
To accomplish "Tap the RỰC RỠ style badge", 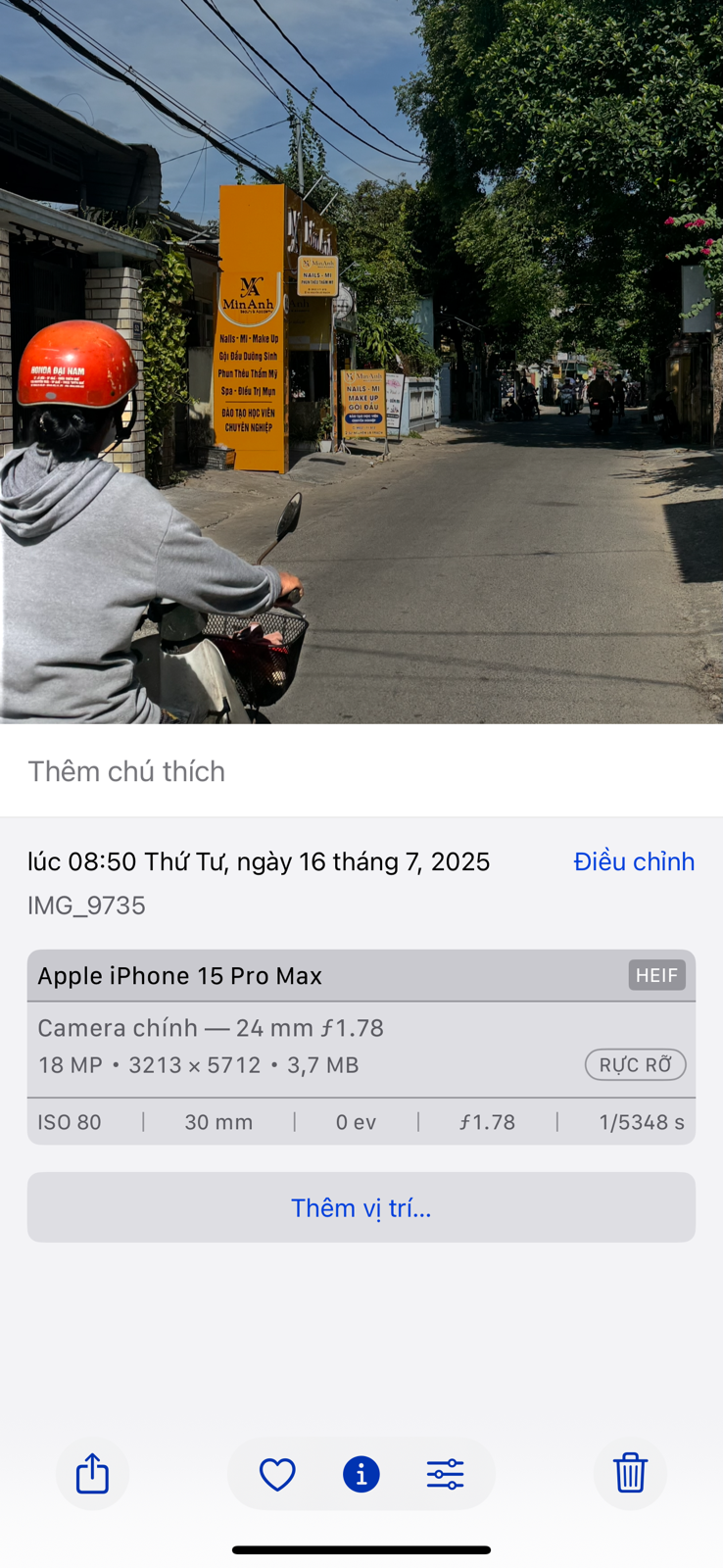I will (635, 1064).
